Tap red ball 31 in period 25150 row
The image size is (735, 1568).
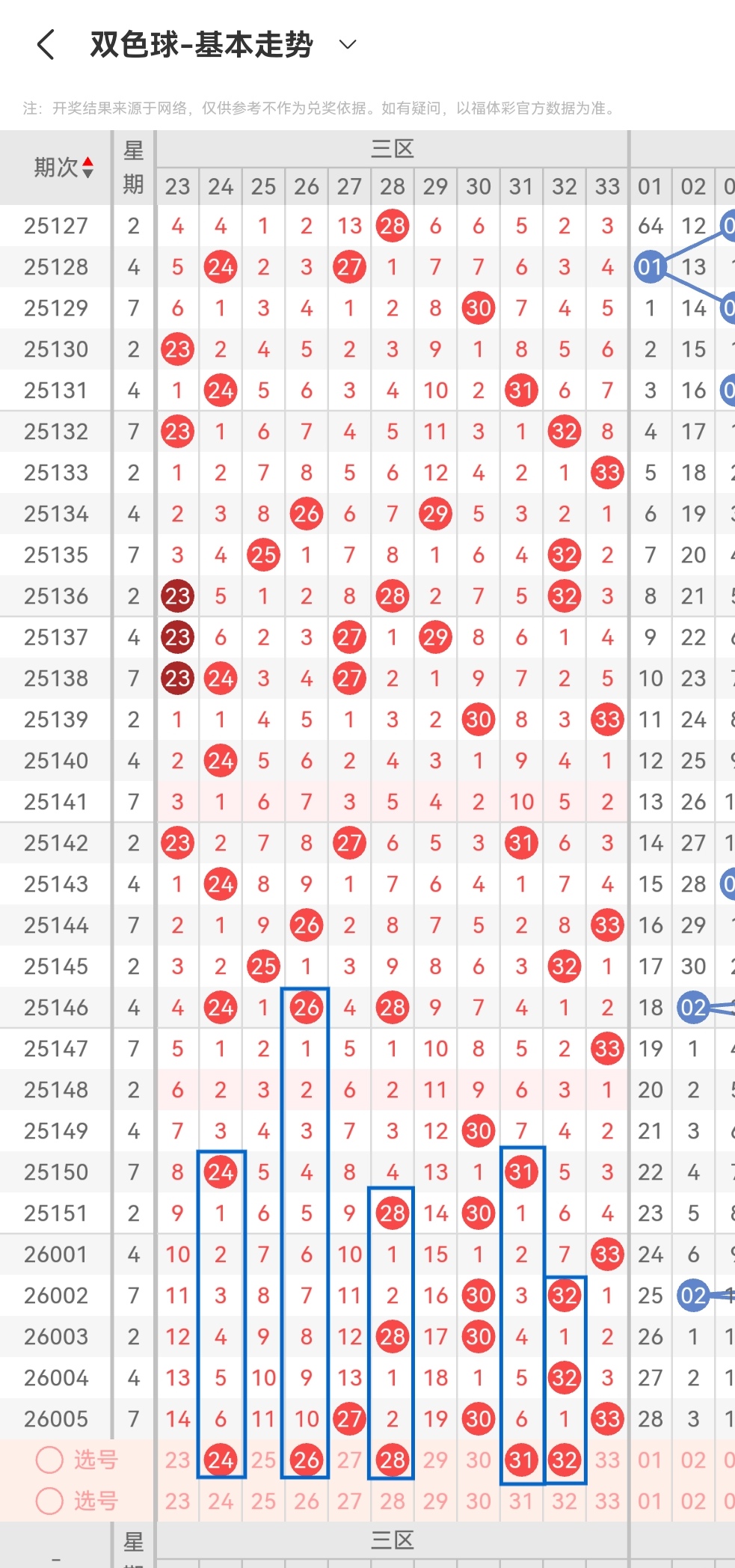tap(521, 1172)
